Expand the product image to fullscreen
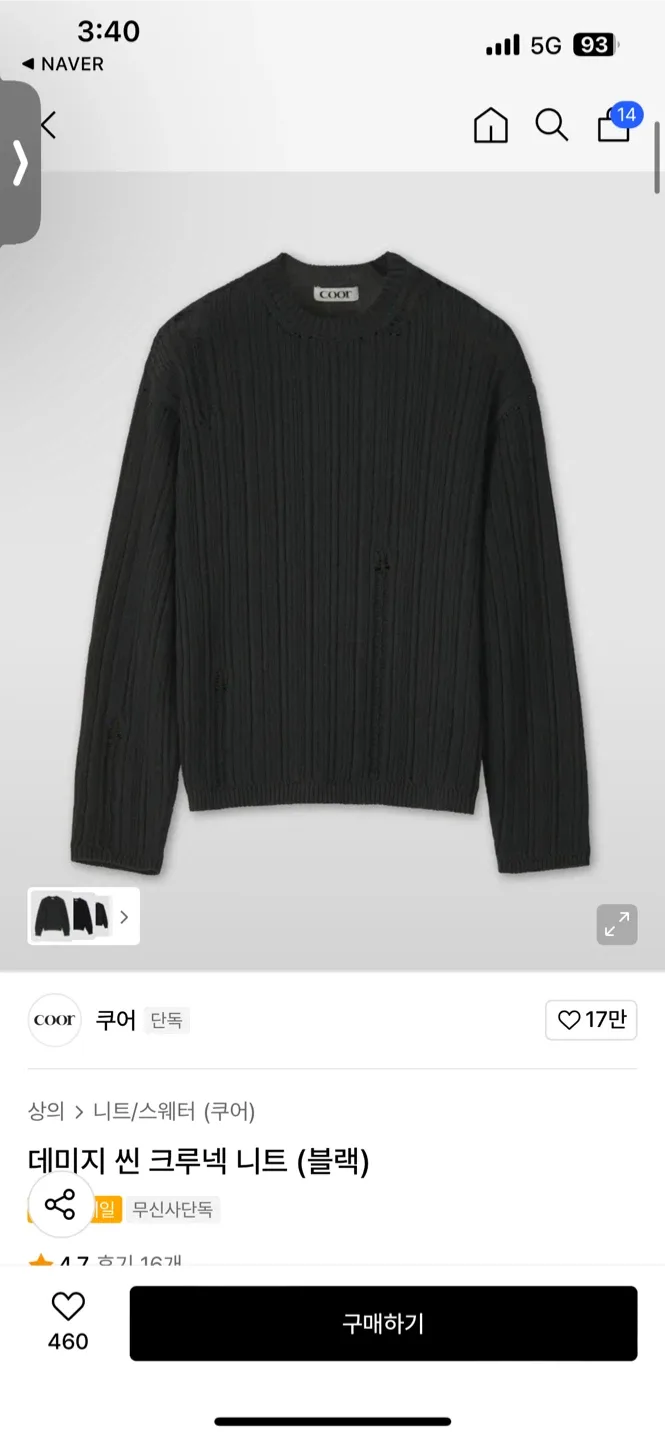The height and width of the screenshot is (1440, 665). [617, 924]
